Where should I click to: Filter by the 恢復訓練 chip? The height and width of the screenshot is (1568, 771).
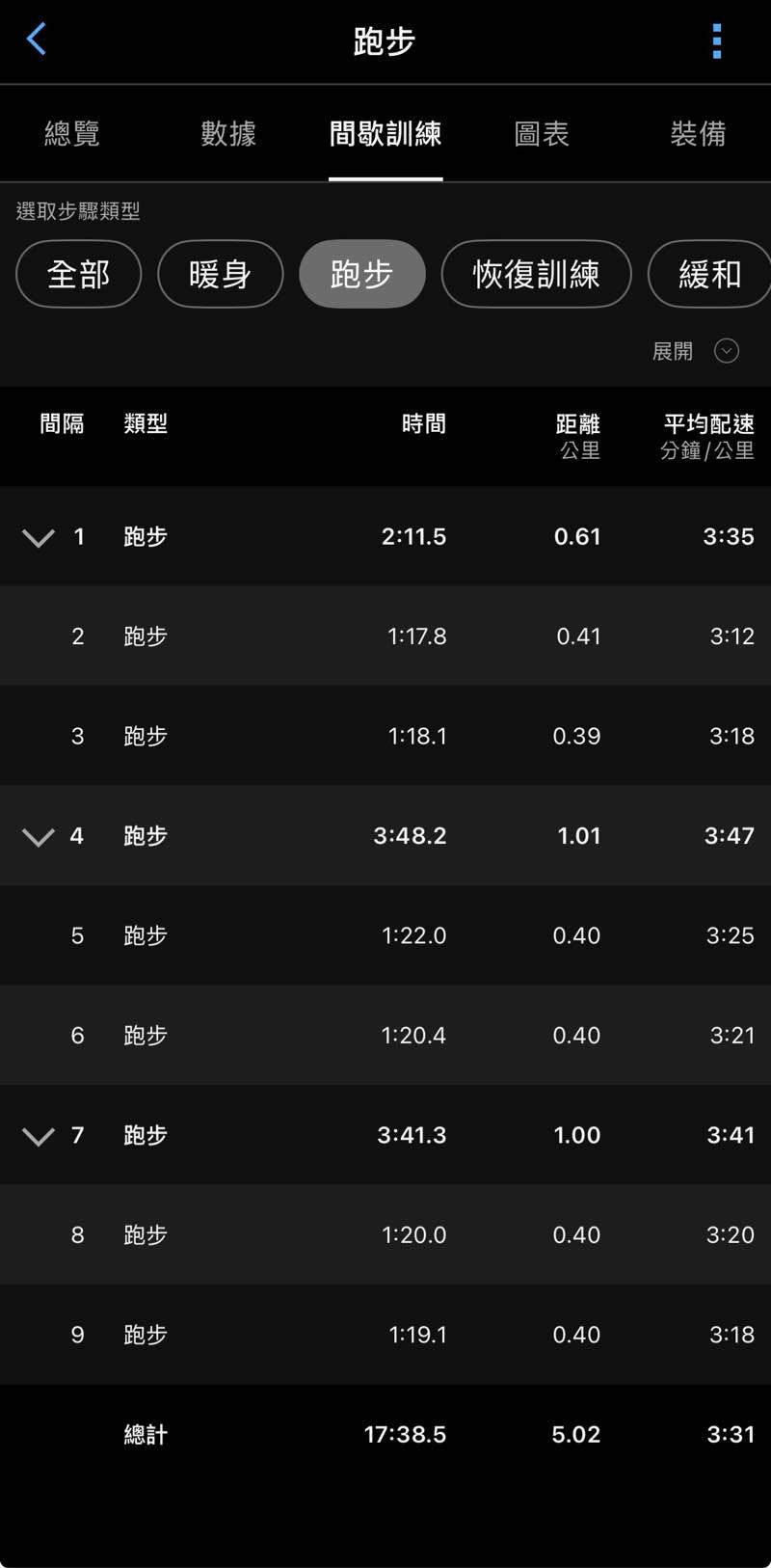pos(536,274)
